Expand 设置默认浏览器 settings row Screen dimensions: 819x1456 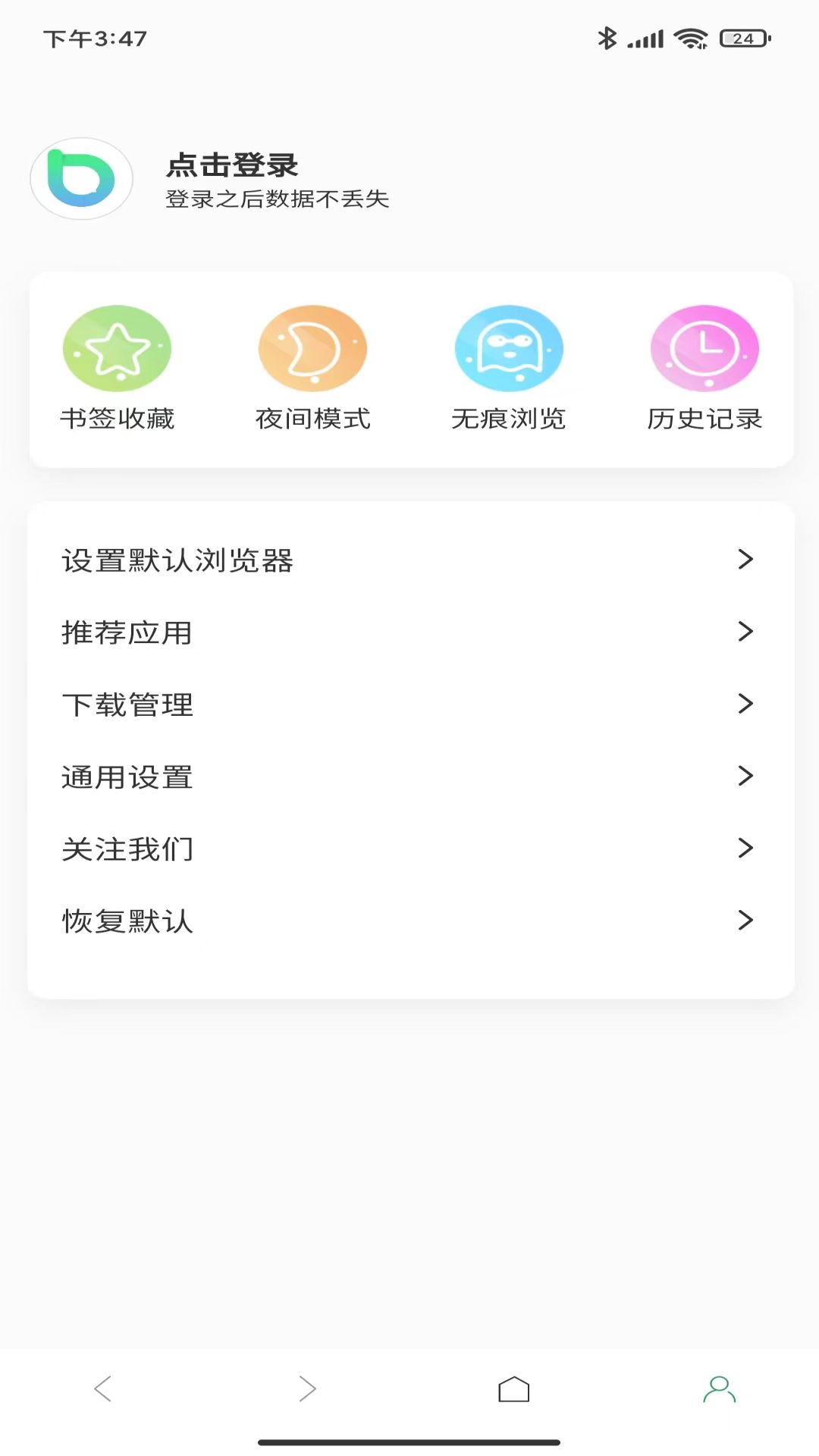click(x=409, y=561)
